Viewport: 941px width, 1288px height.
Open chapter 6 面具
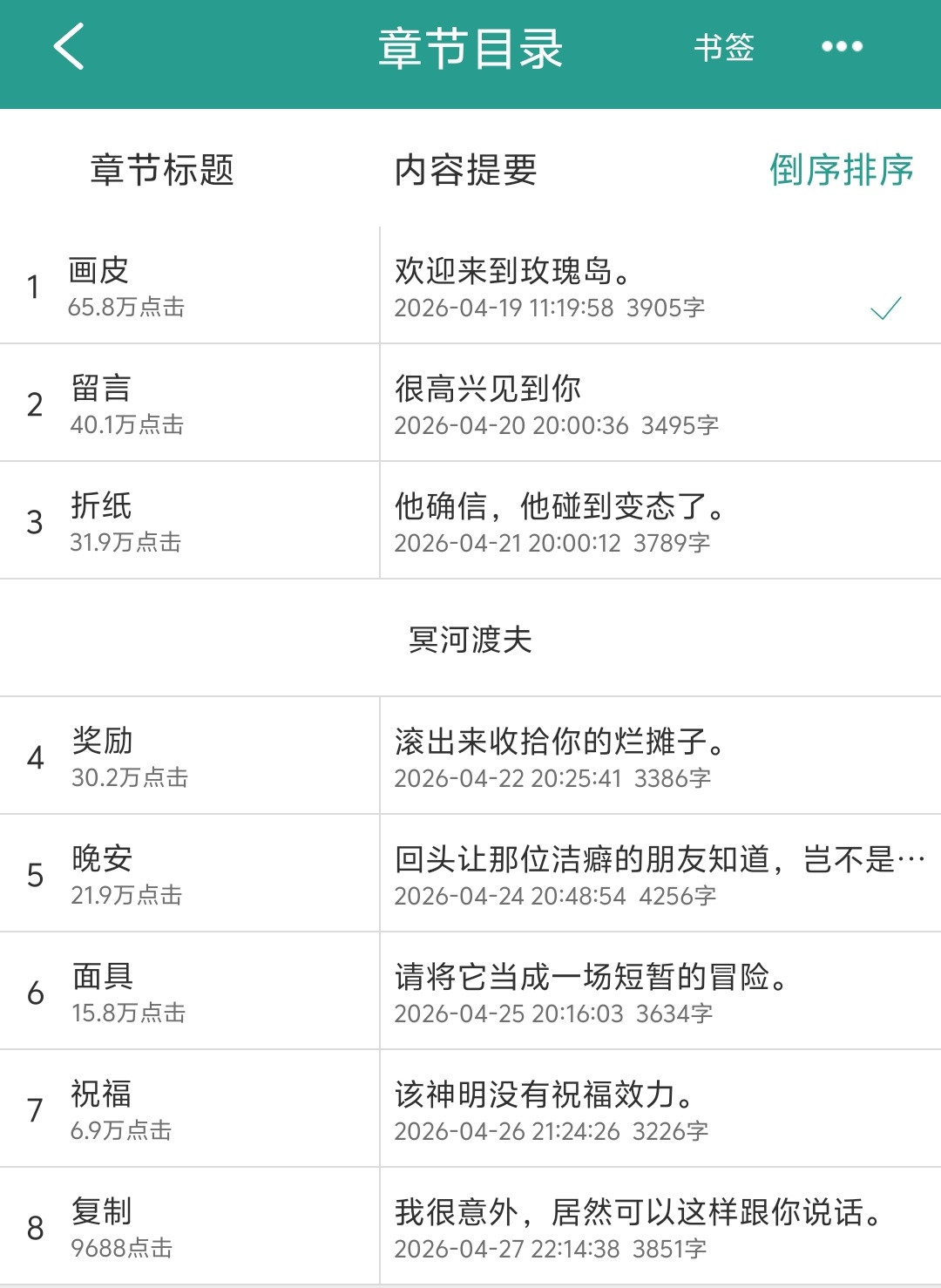pos(470,992)
